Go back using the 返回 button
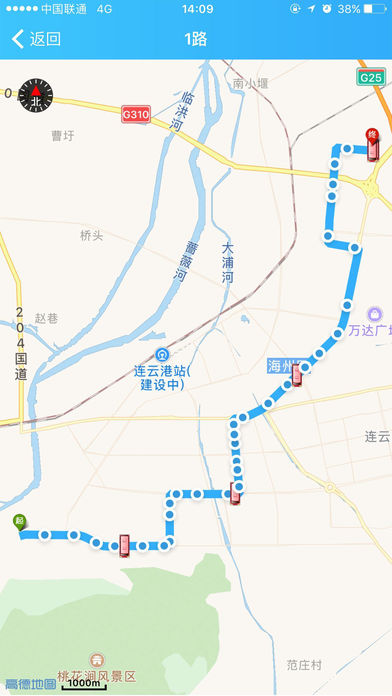The width and height of the screenshot is (392, 696). (36, 40)
